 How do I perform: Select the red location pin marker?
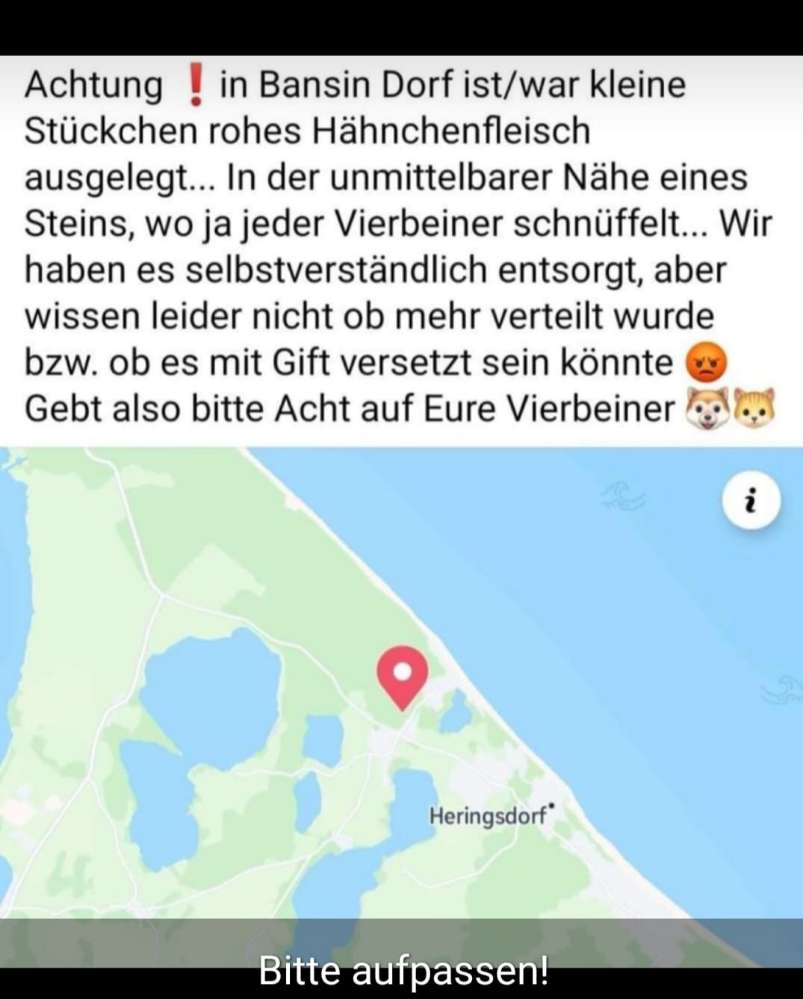pyautogui.click(x=402, y=672)
